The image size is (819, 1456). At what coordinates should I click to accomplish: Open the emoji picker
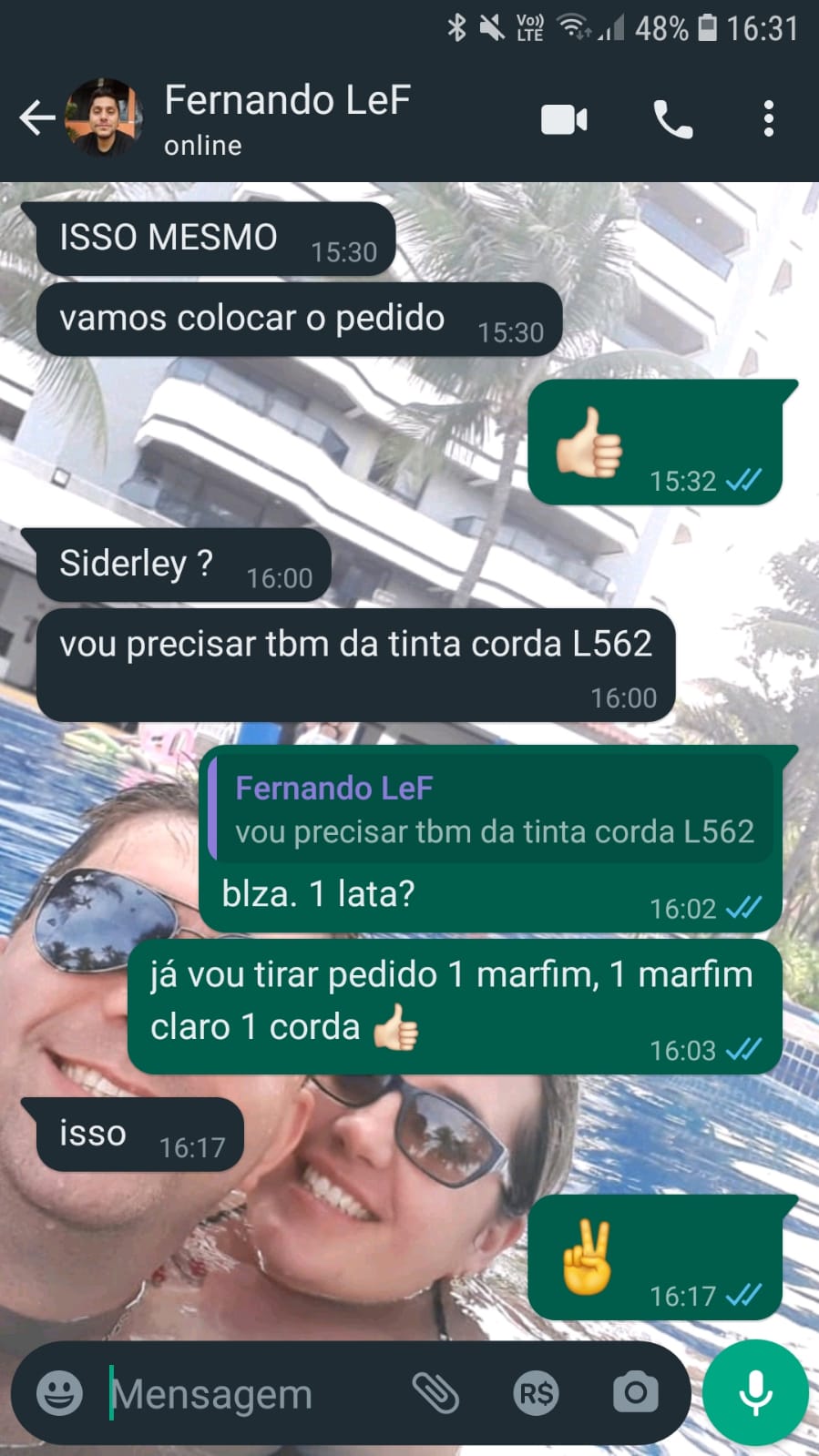[59, 1392]
